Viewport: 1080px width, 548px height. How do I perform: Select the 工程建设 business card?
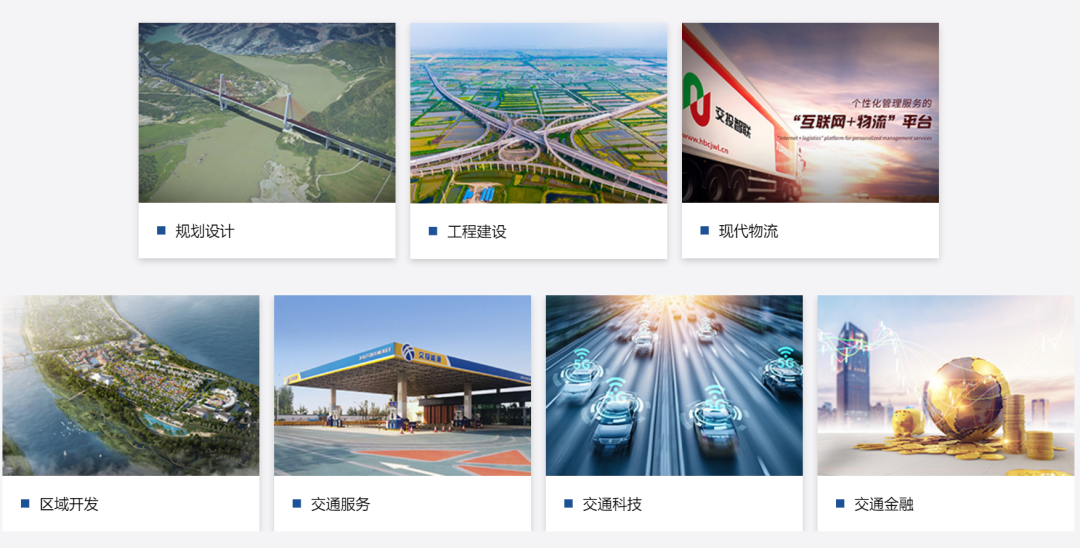tap(538, 140)
